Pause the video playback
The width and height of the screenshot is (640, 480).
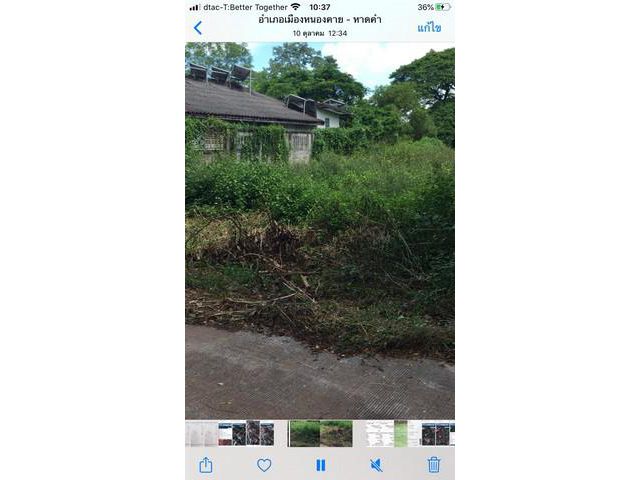coord(321,465)
